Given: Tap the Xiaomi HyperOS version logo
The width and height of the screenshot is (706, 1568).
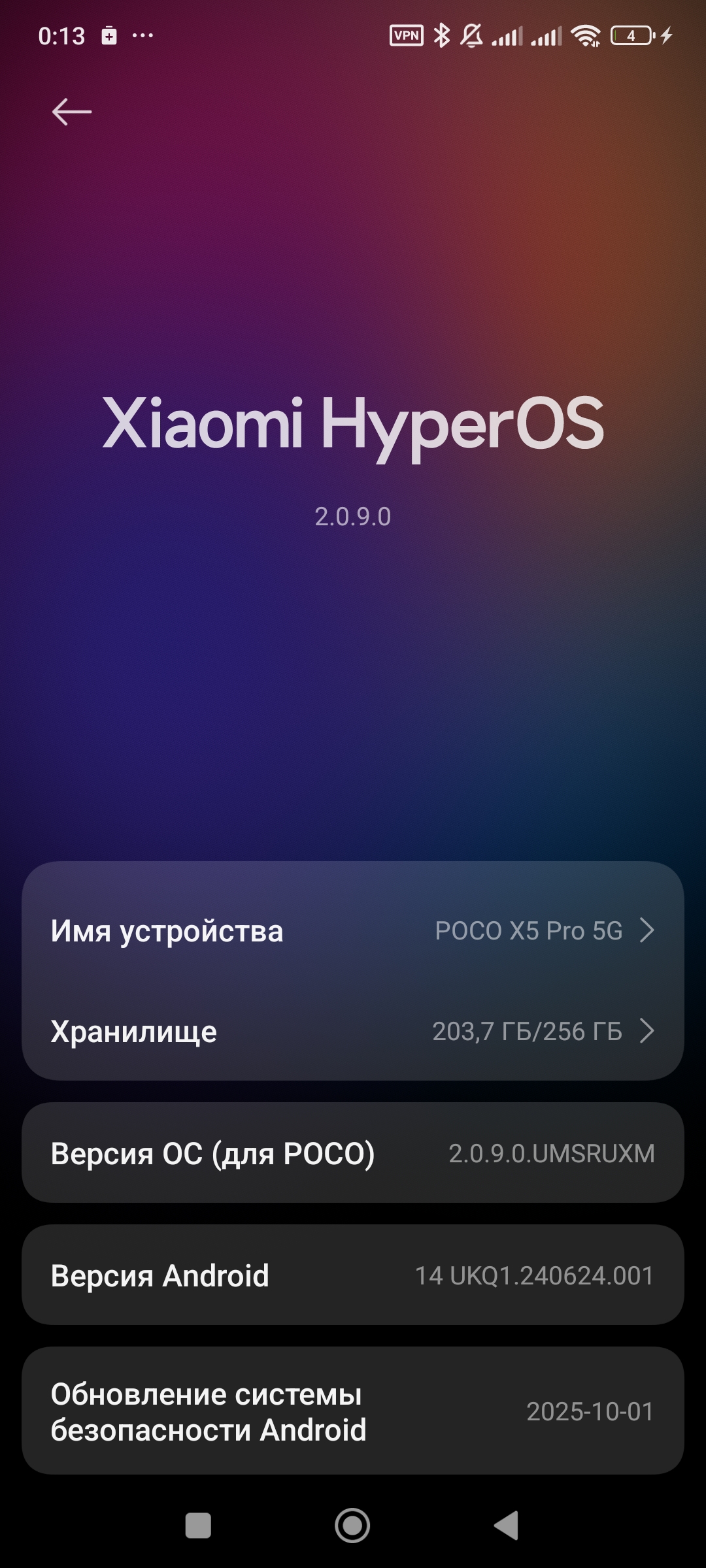Looking at the screenshot, I should (353, 425).
